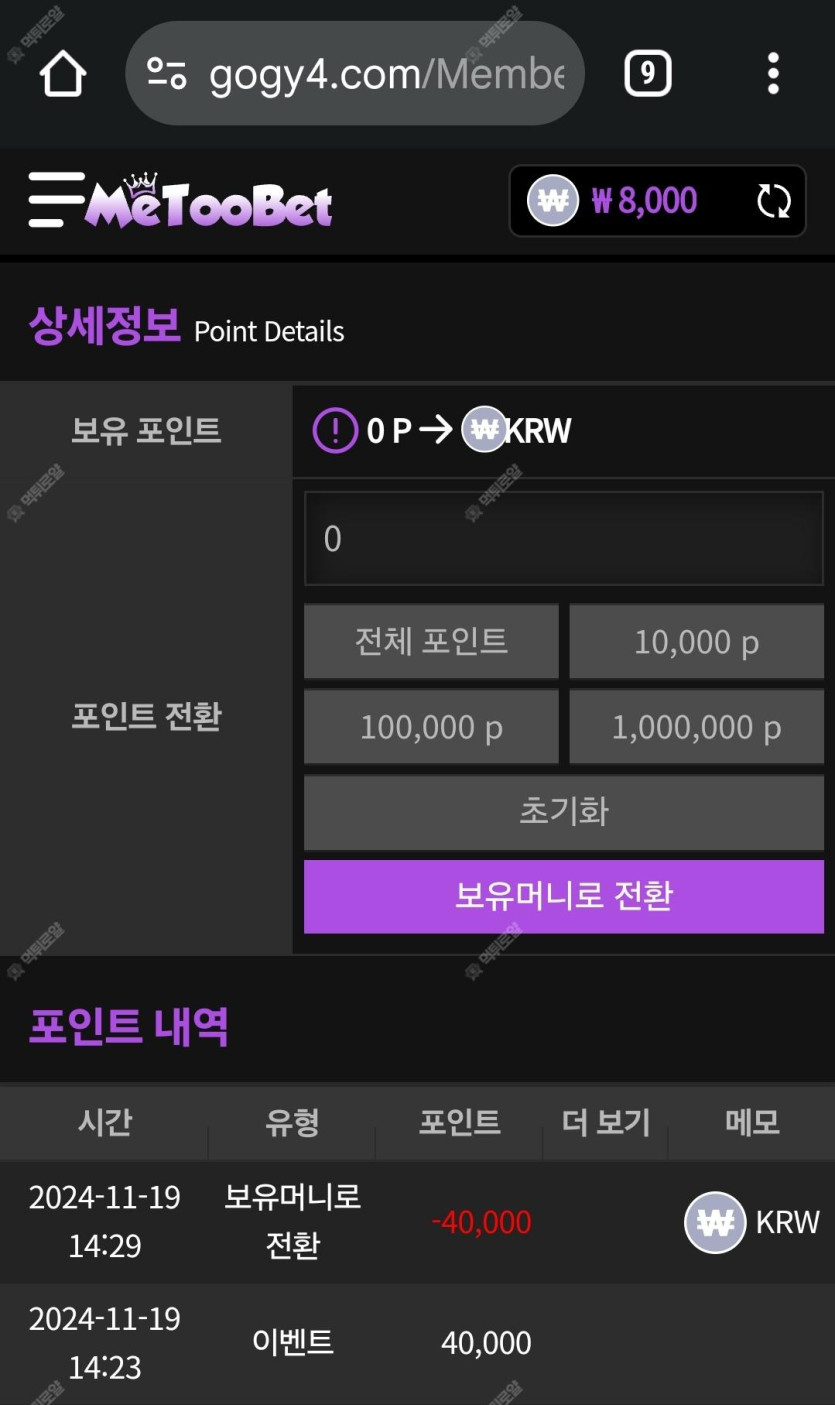Pick the 1,000,000 p amount
835x1405 pixels.
(697, 727)
